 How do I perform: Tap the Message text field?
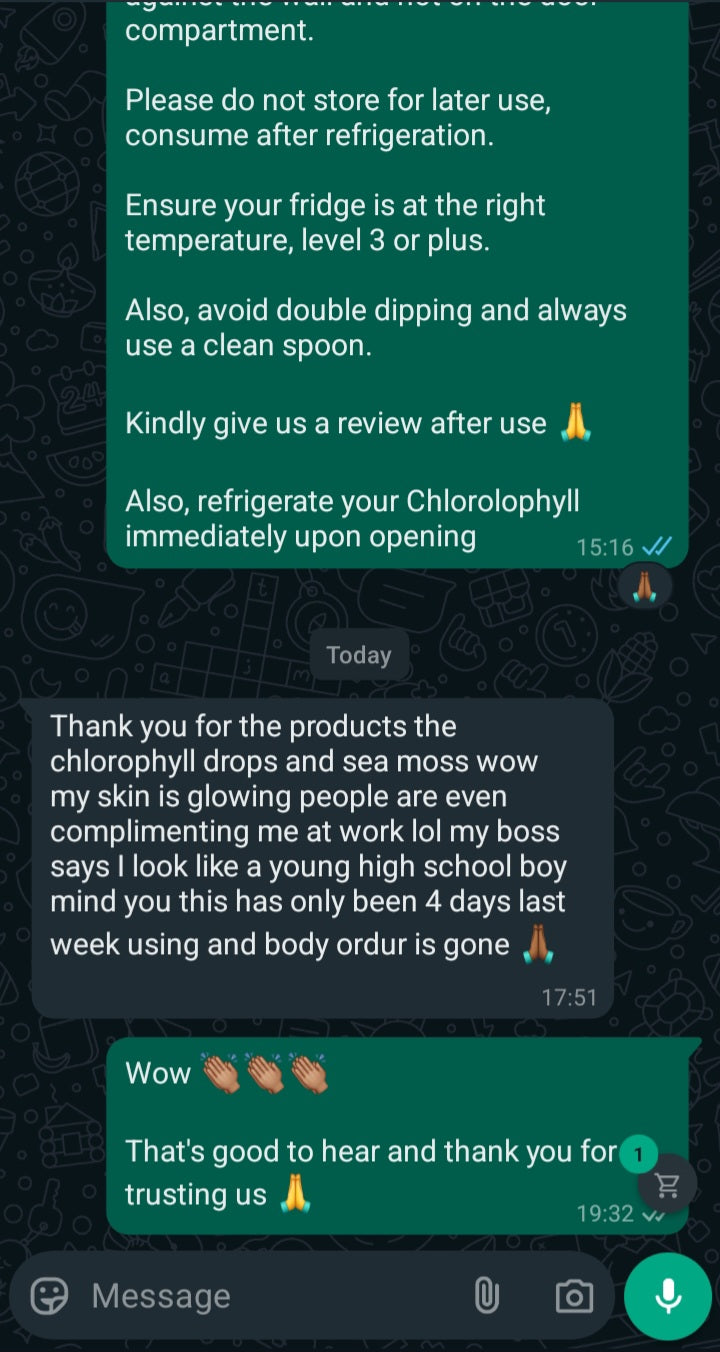pos(270,1296)
